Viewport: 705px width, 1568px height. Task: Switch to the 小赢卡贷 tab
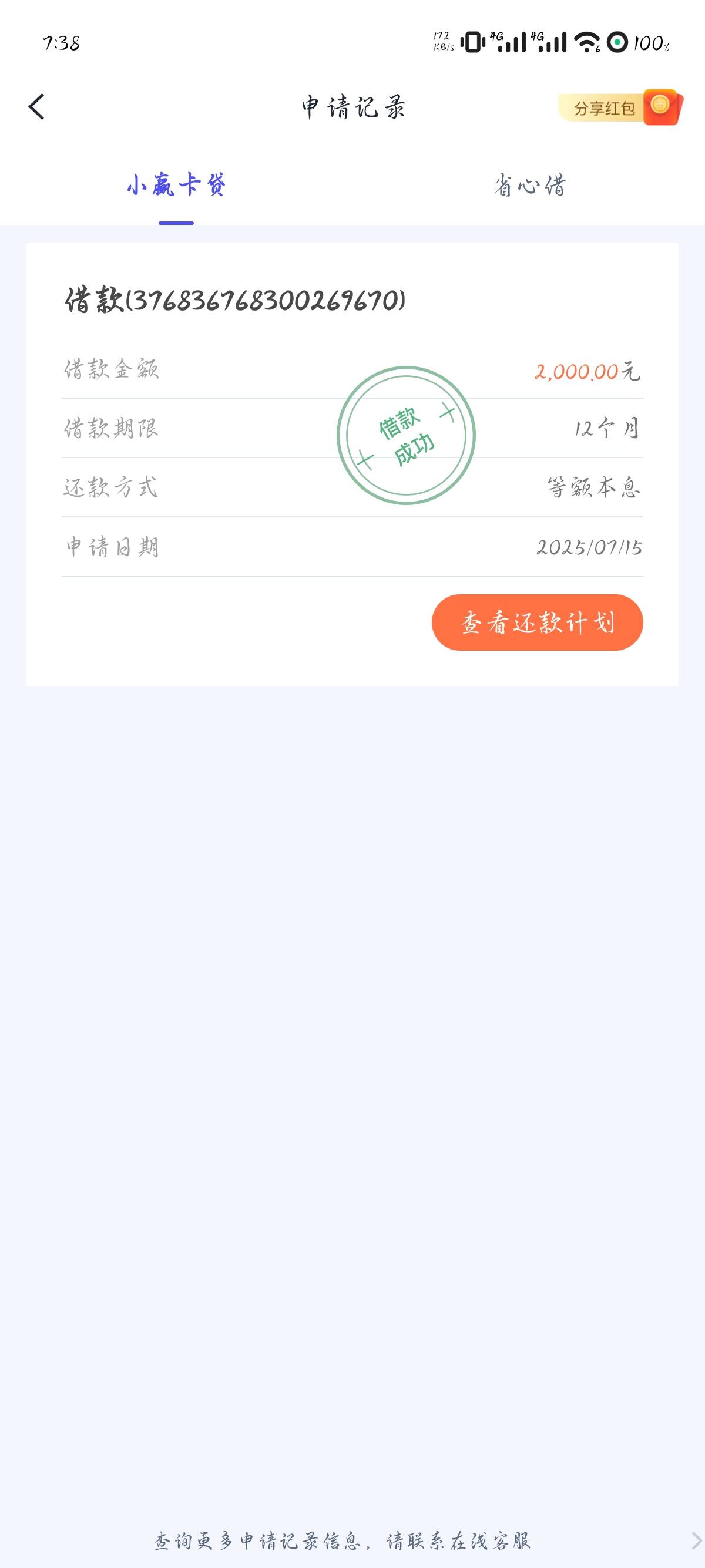point(176,185)
